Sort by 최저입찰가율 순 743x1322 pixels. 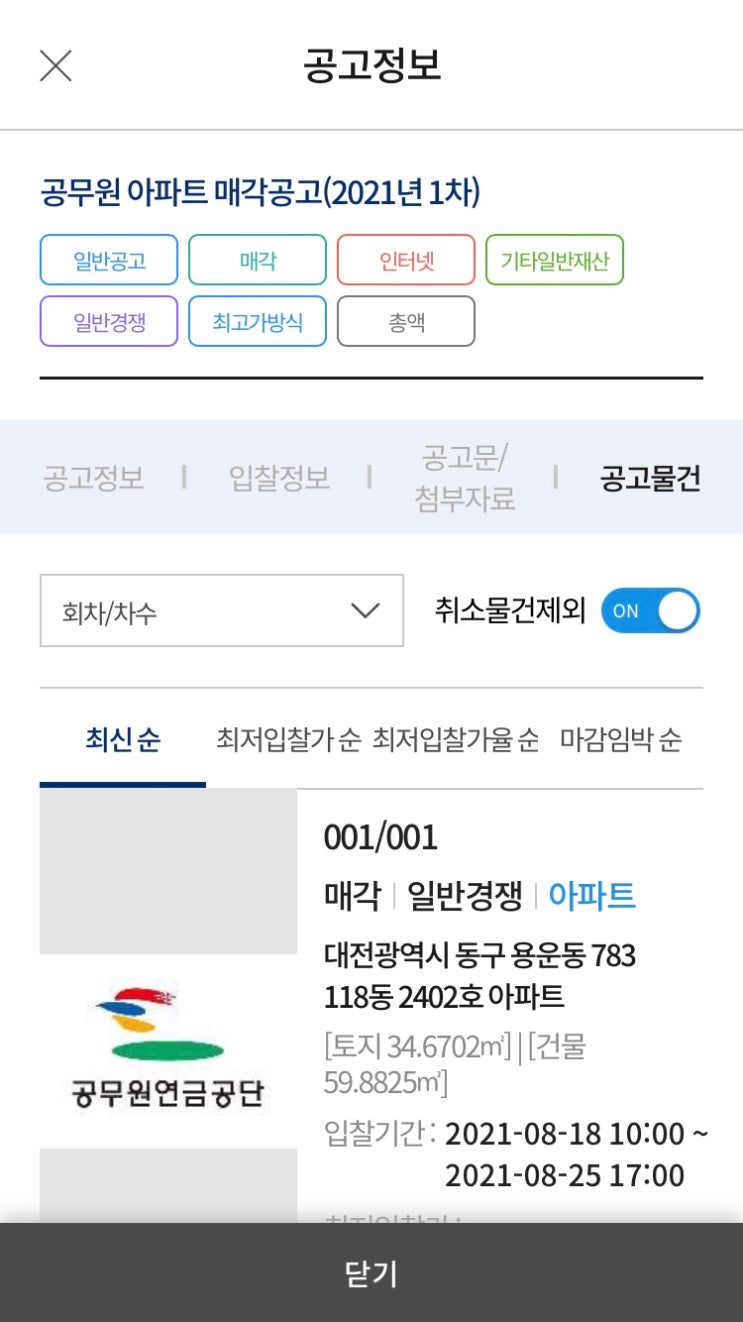point(456,740)
